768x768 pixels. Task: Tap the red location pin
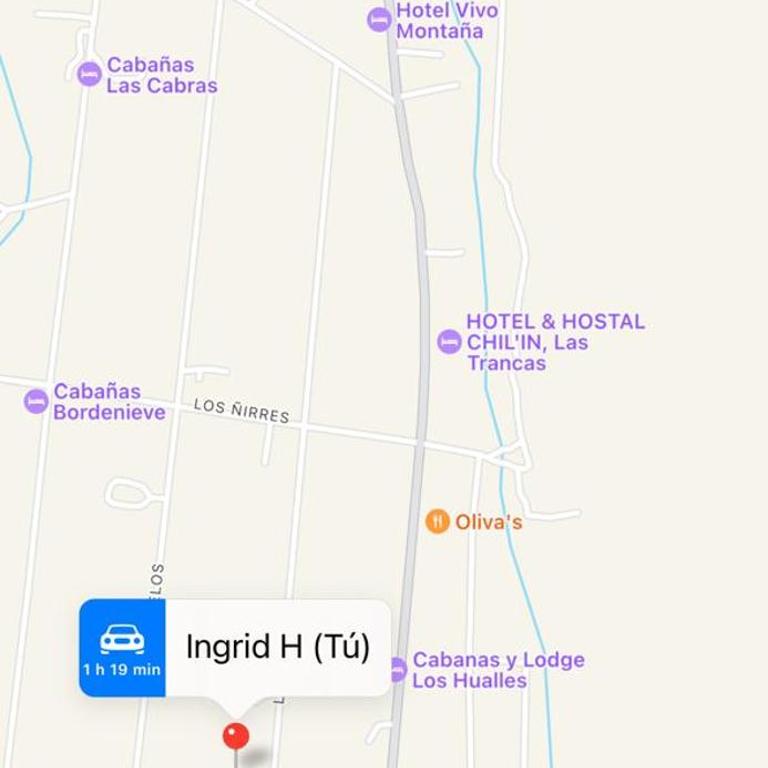pyautogui.click(x=236, y=737)
